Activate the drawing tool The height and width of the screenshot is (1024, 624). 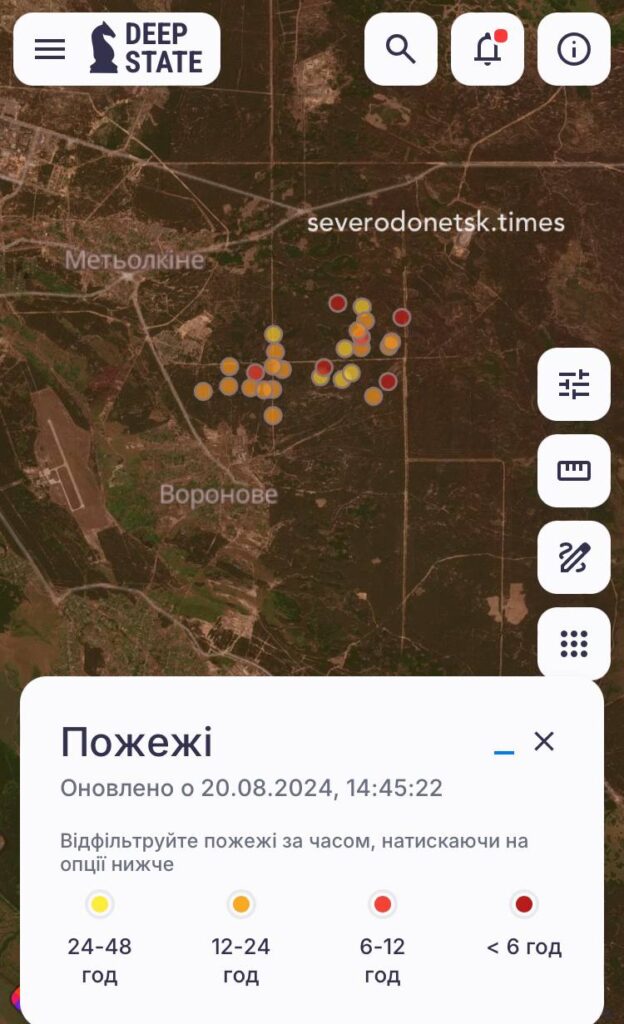coord(574,557)
